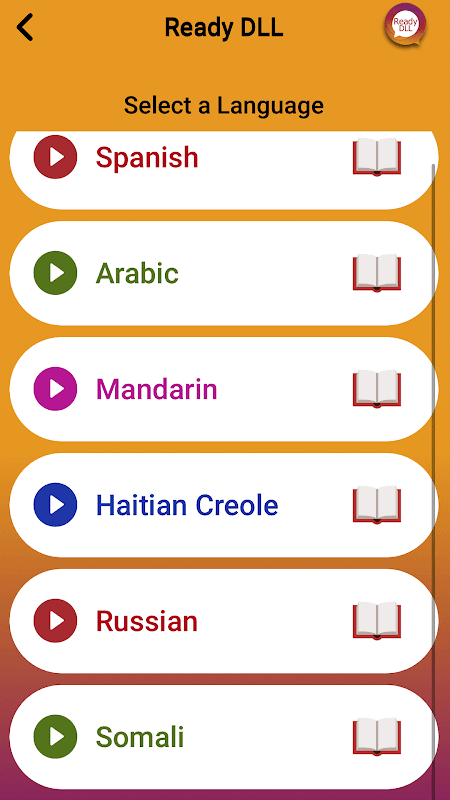Open the book icon for Arabic
Image resolution: width=450 pixels, height=800 pixels.
click(x=377, y=273)
